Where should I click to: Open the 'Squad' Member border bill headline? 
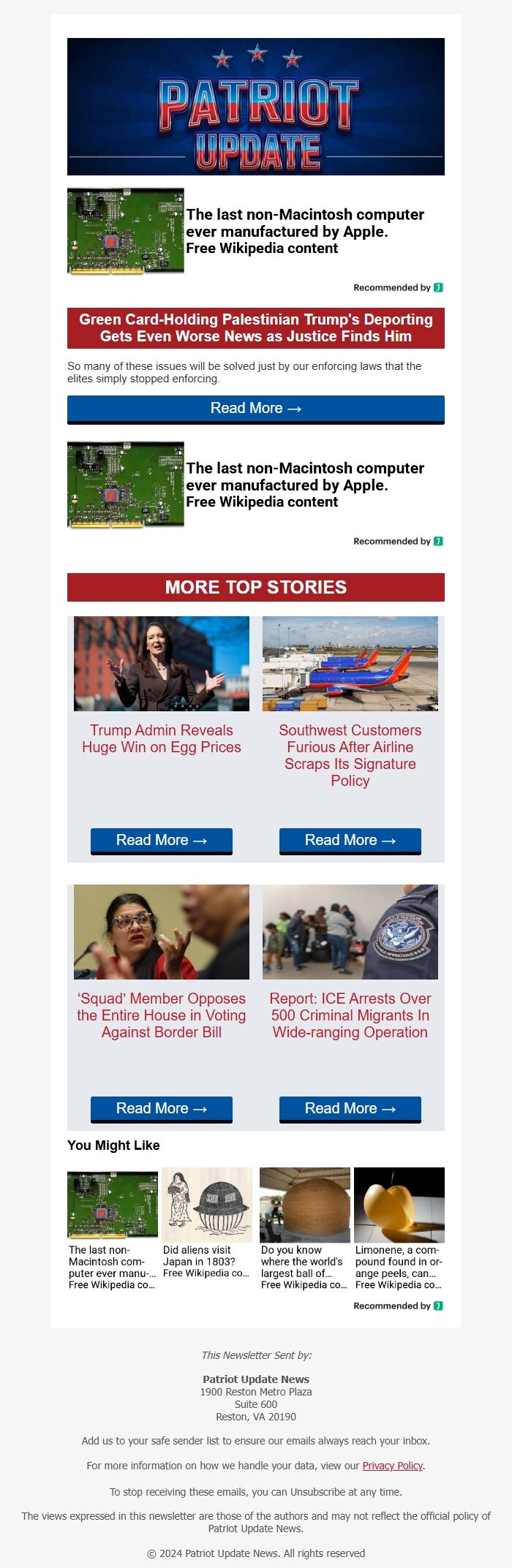[x=162, y=1015]
